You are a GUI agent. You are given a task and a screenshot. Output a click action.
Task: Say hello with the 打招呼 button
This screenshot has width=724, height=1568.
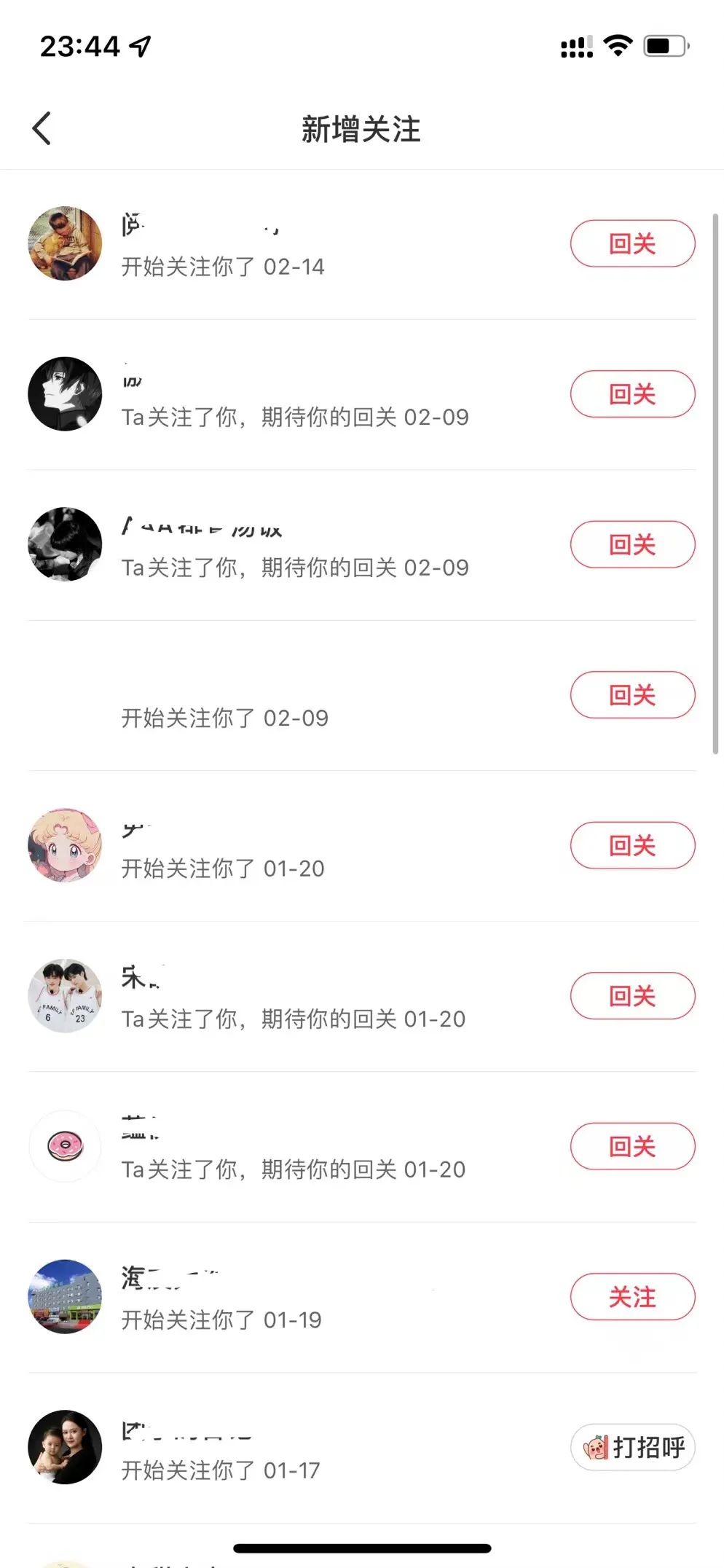(631, 1447)
